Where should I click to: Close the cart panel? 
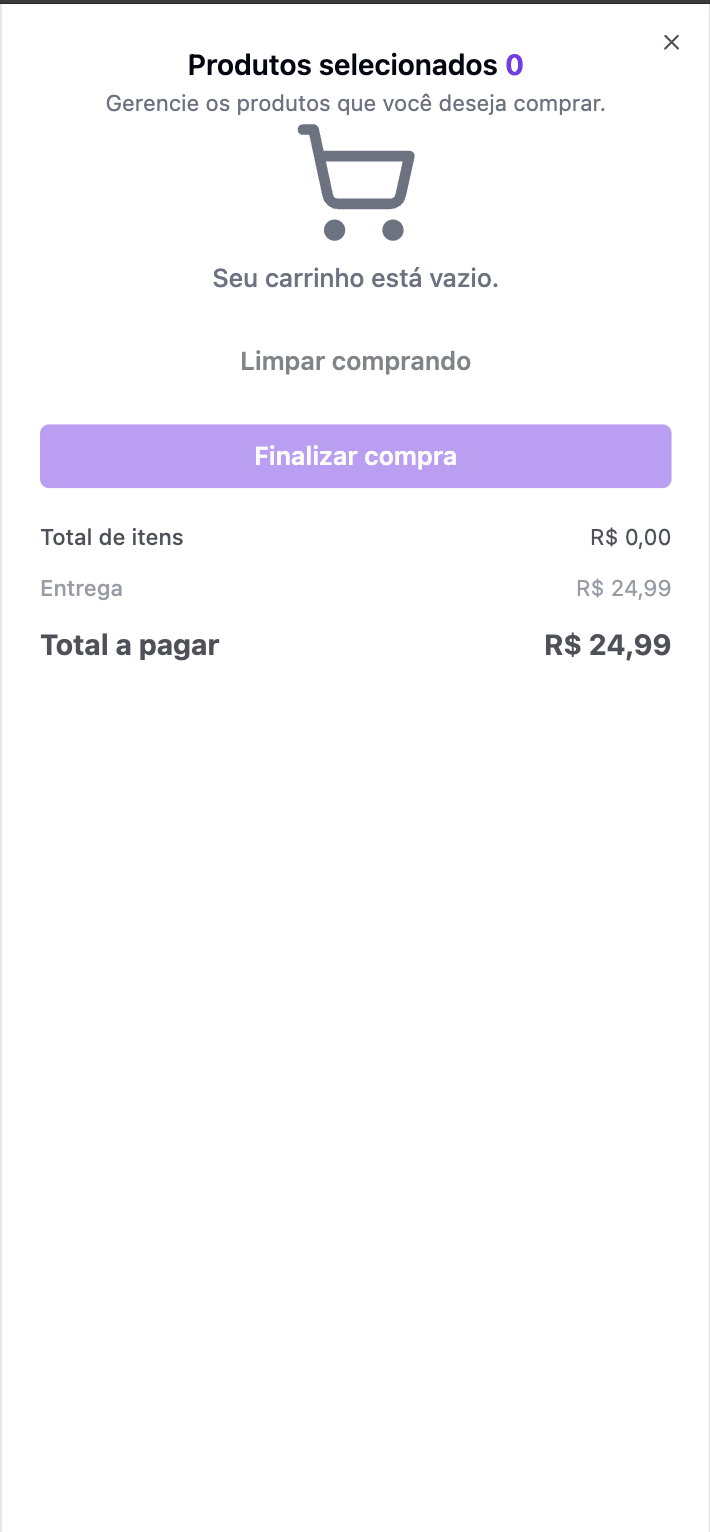click(672, 42)
